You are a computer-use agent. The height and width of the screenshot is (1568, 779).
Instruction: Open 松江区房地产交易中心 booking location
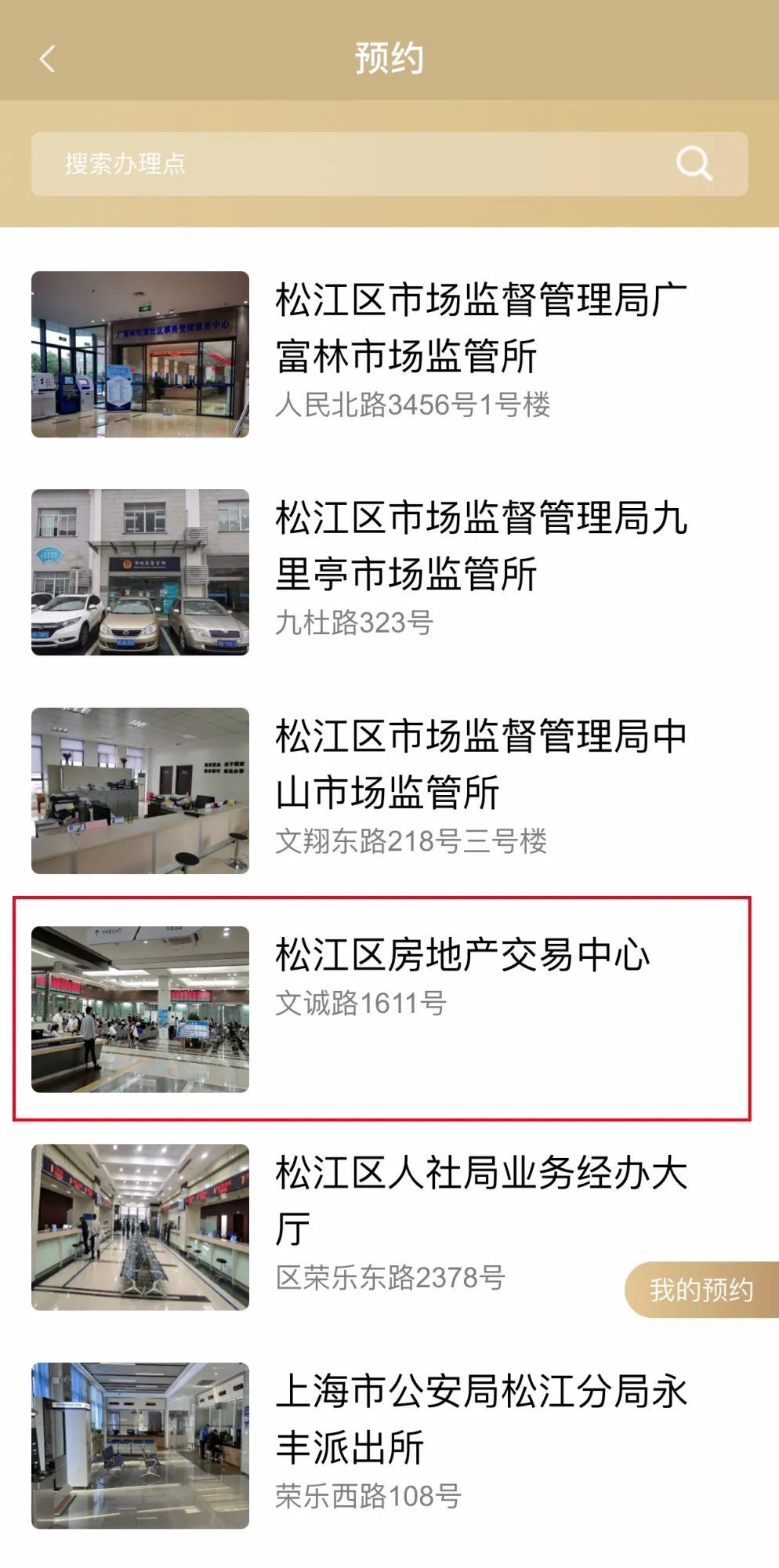pos(462,956)
